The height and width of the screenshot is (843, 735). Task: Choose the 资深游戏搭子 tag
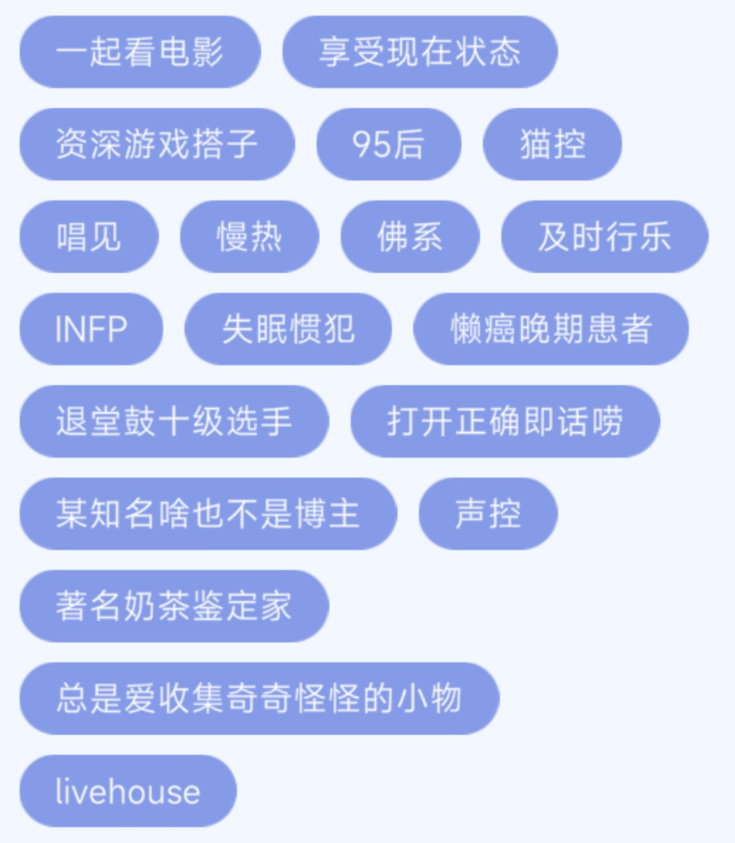[x=157, y=144]
